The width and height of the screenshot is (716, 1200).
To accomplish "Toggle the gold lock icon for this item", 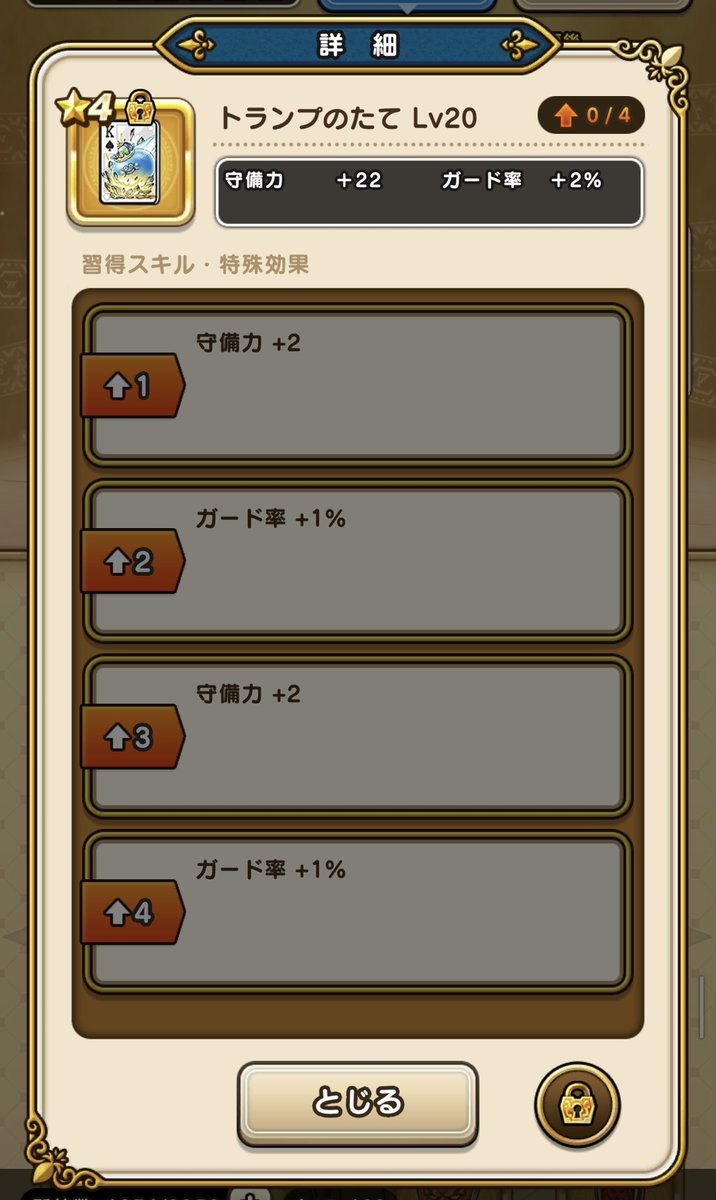I will point(577,1104).
